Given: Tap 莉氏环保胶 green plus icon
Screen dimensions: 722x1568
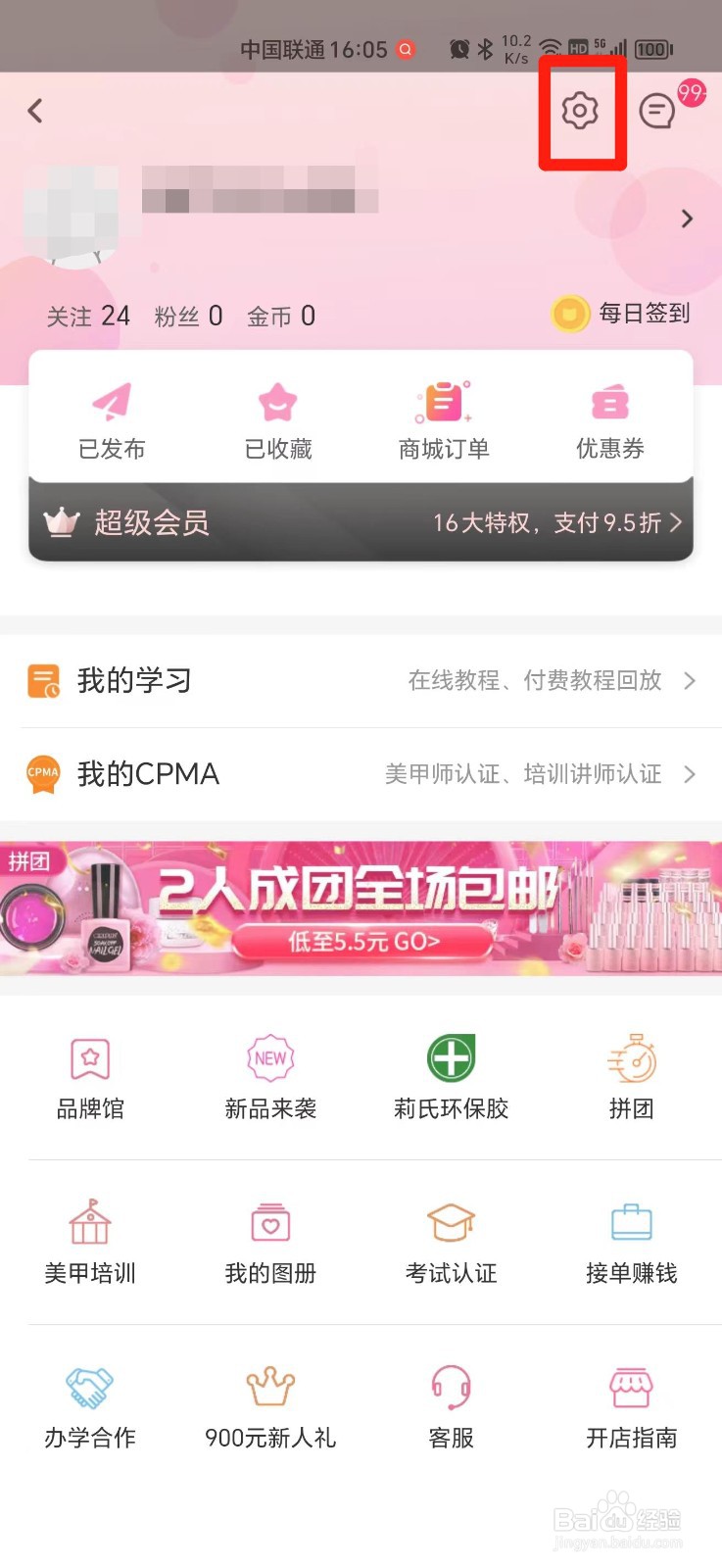Looking at the screenshot, I should pos(450,1073).
